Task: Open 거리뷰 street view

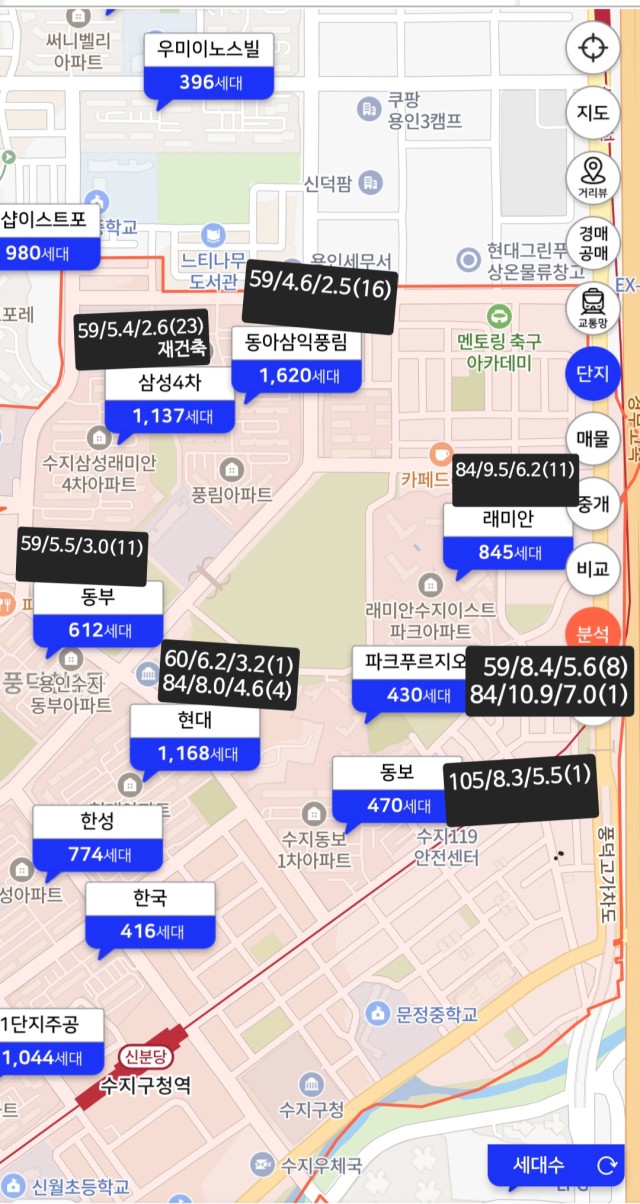Action: click(593, 177)
